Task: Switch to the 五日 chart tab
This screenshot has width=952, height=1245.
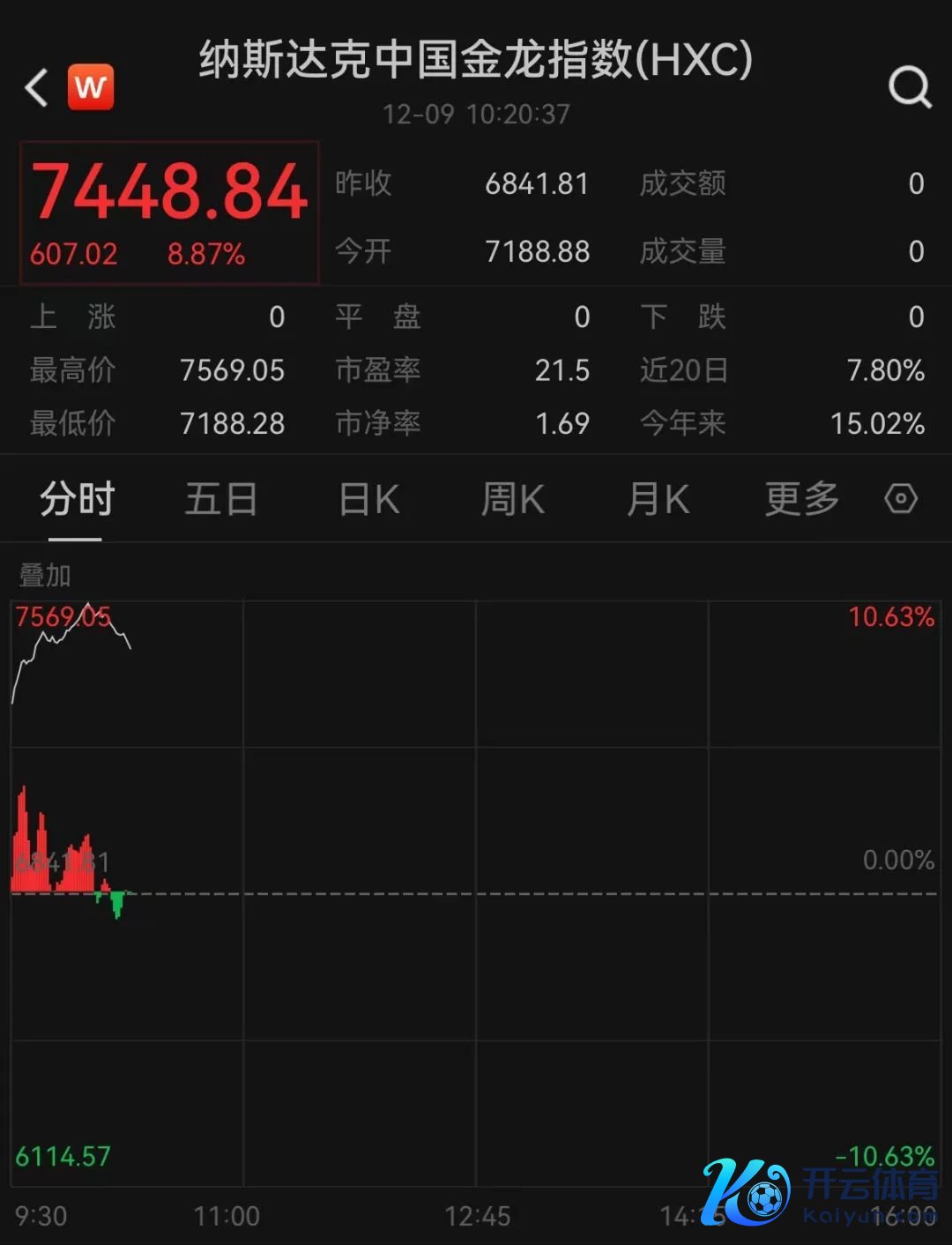Action: coord(220,500)
